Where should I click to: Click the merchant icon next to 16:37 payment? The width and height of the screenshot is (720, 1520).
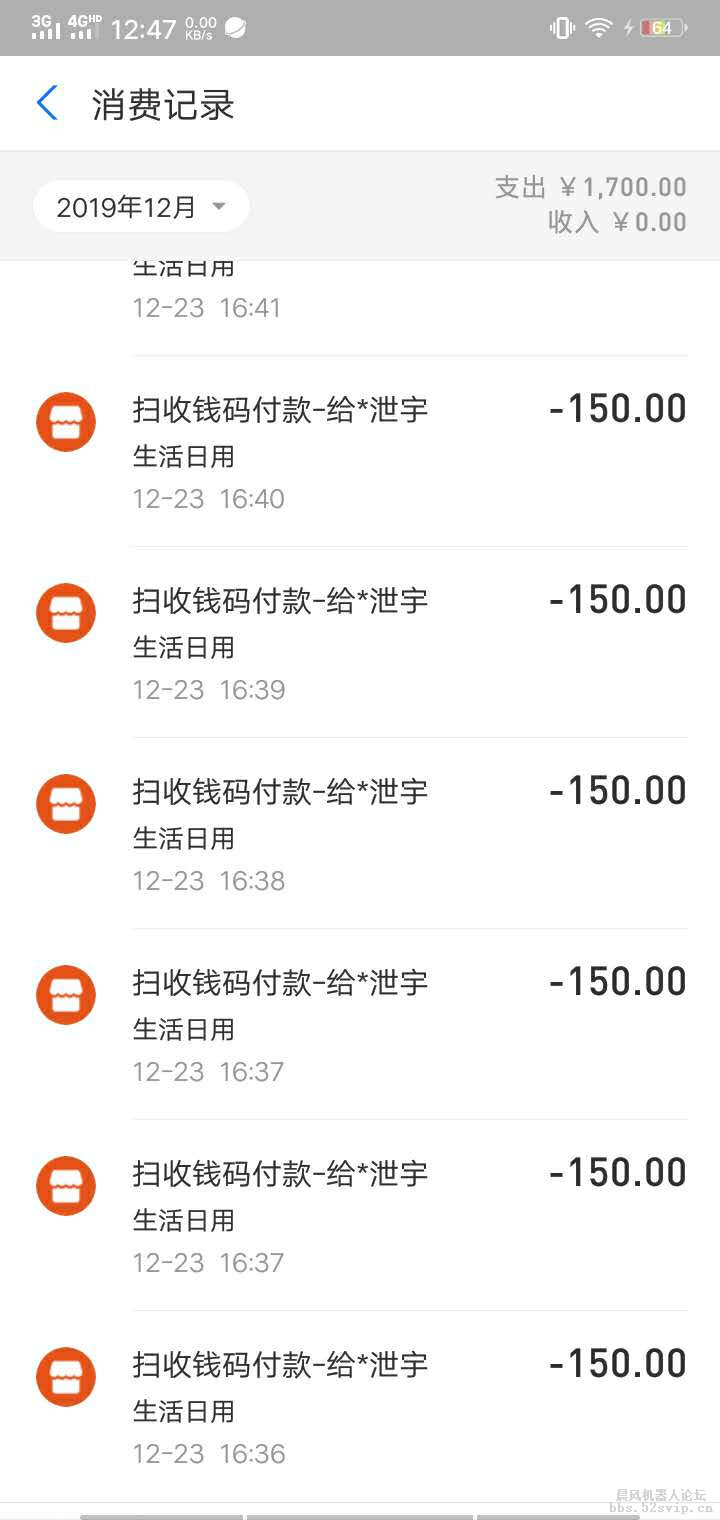[x=65, y=995]
